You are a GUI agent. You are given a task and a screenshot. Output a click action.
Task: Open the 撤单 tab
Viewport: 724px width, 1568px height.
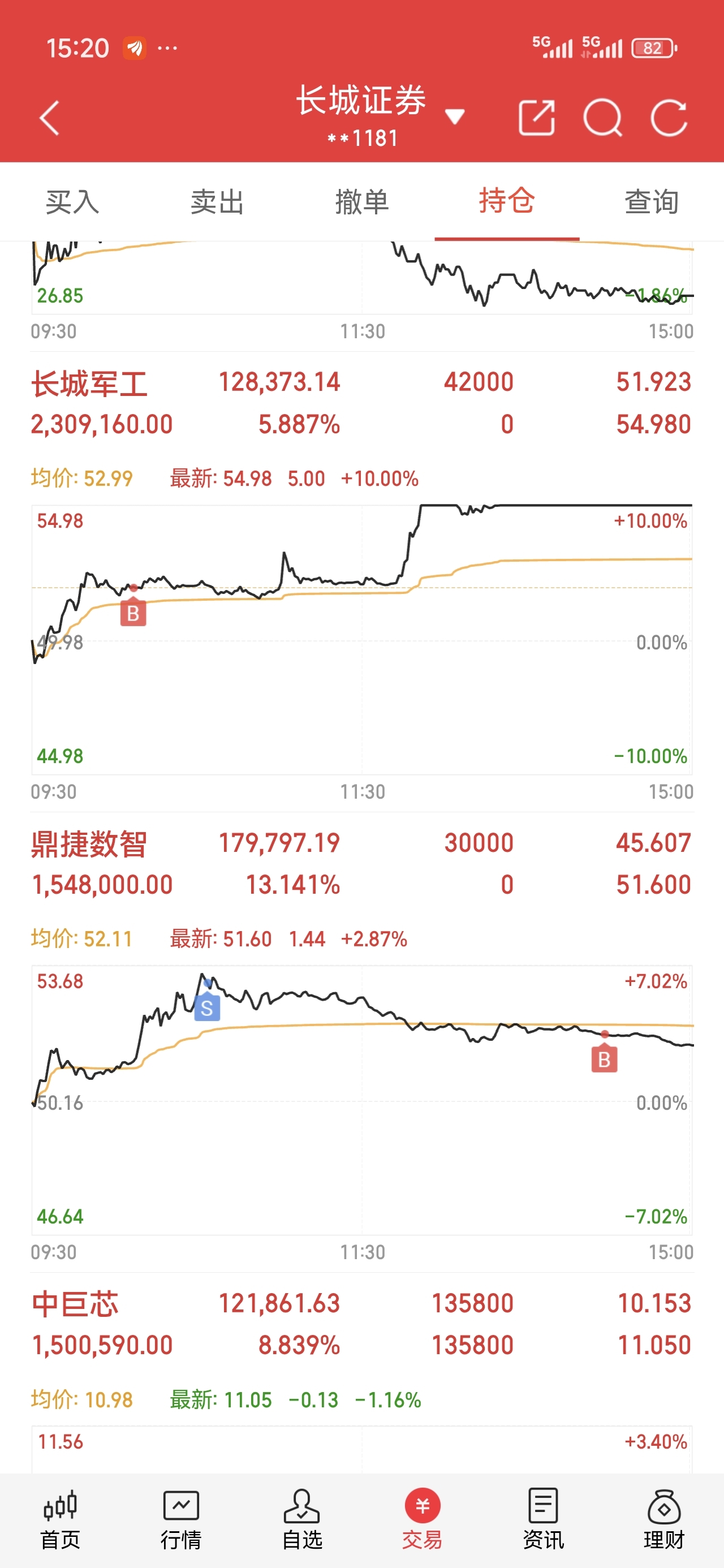click(361, 201)
